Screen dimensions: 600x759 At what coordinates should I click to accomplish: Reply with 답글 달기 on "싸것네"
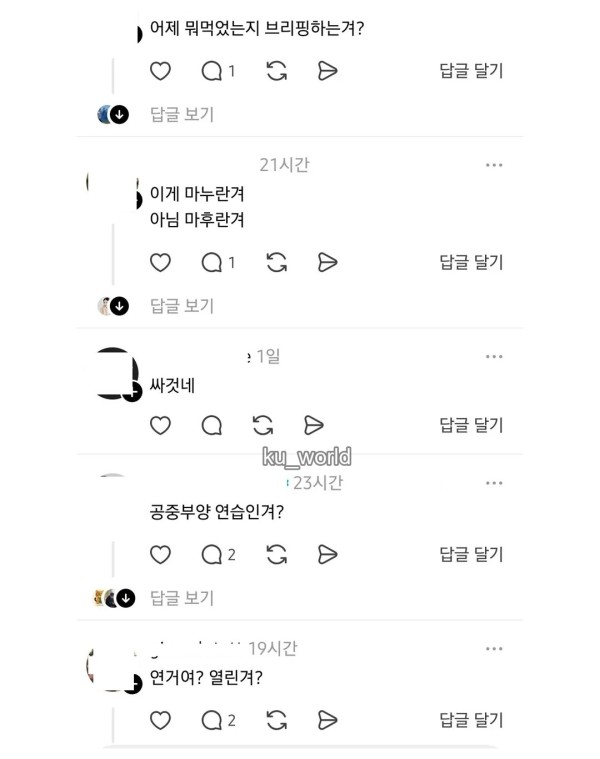coord(471,425)
